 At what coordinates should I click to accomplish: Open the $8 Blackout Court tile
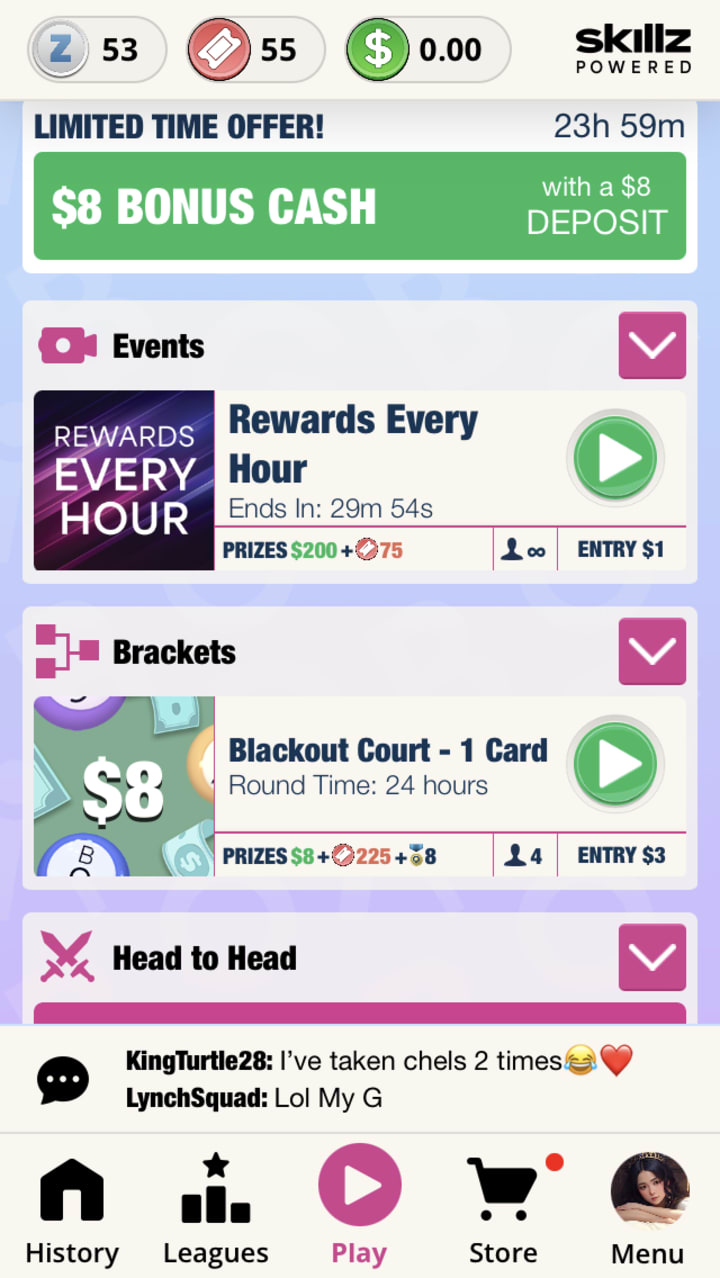tap(124, 786)
